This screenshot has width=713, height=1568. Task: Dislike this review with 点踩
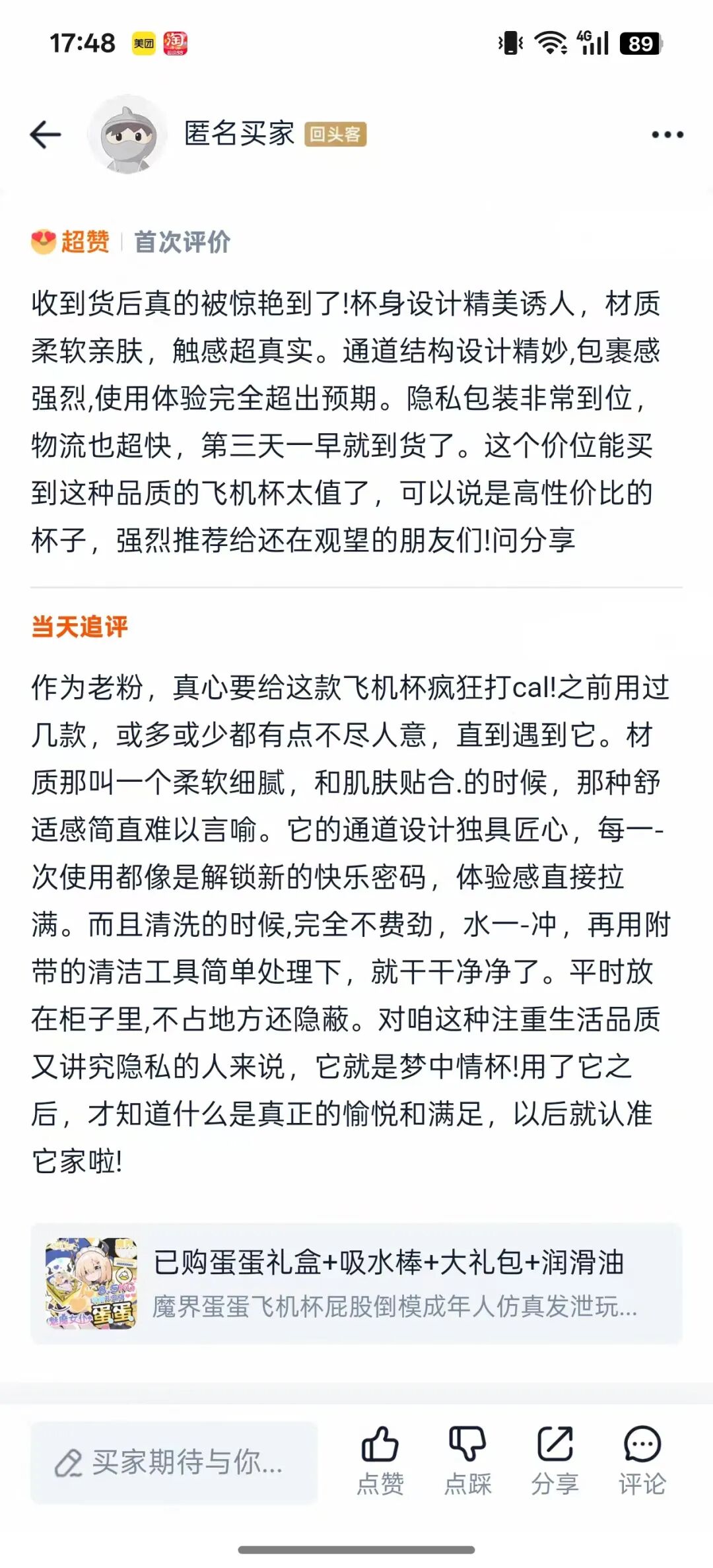(x=467, y=1460)
